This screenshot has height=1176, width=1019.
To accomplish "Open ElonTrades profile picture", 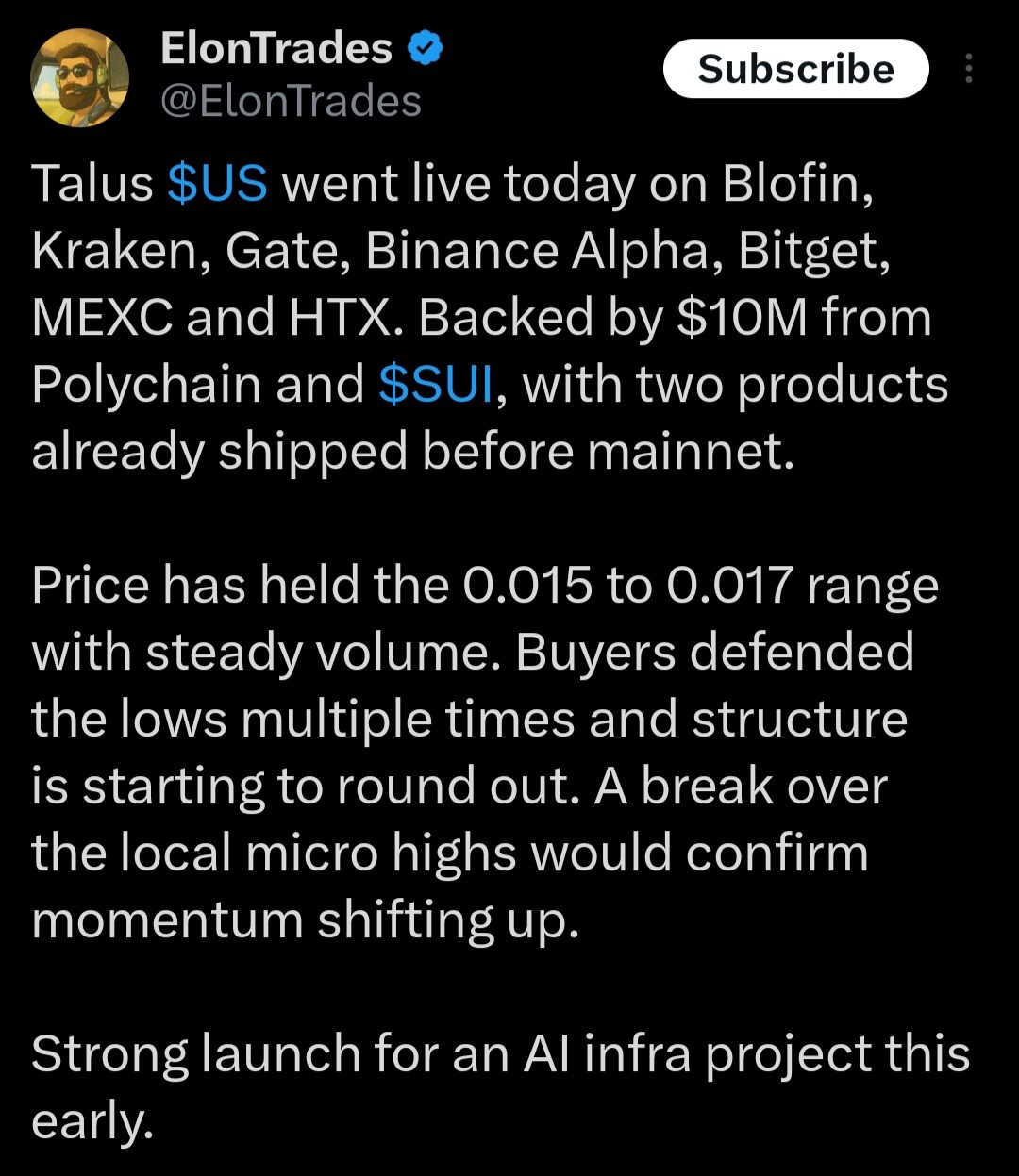I will pyautogui.click(x=79, y=77).
